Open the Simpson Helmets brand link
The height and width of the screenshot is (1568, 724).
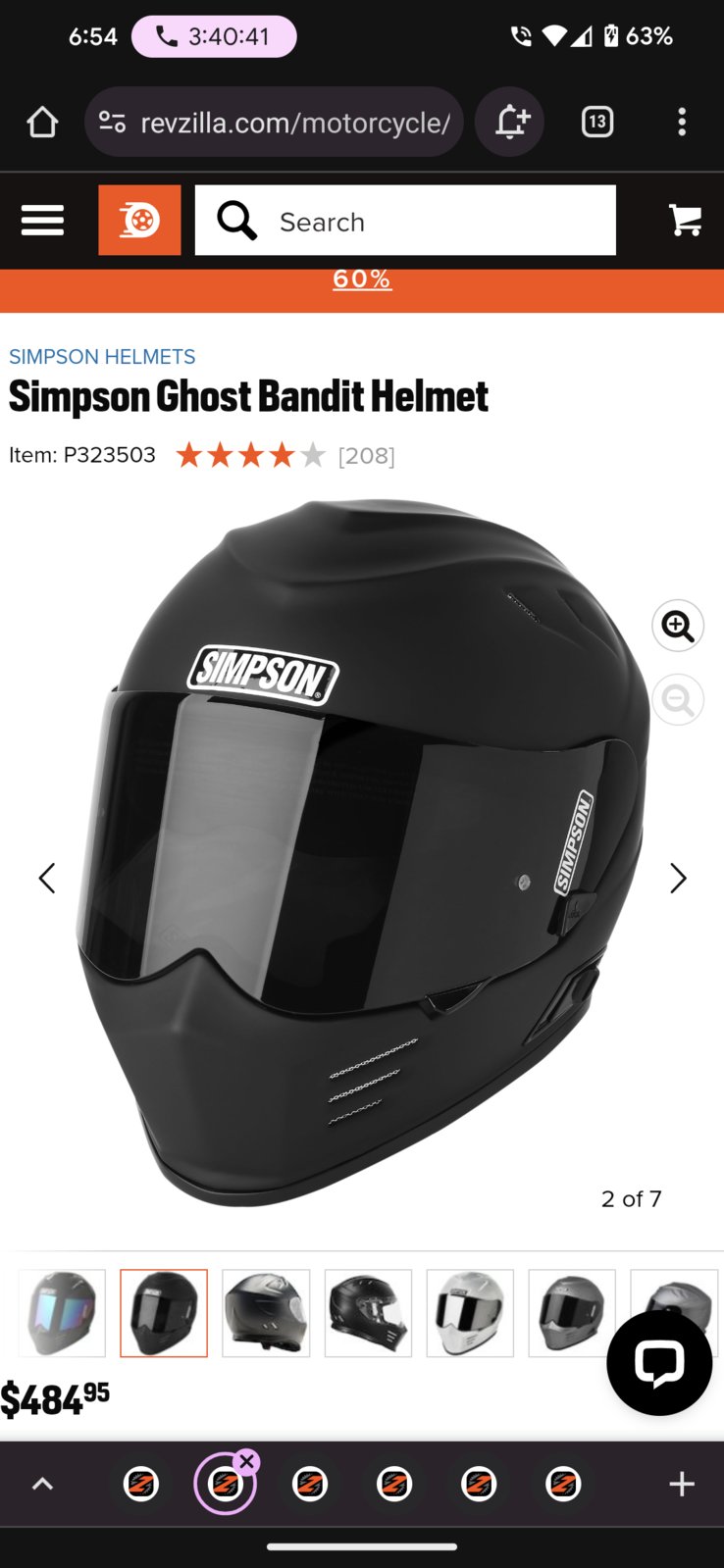(102, 357)
